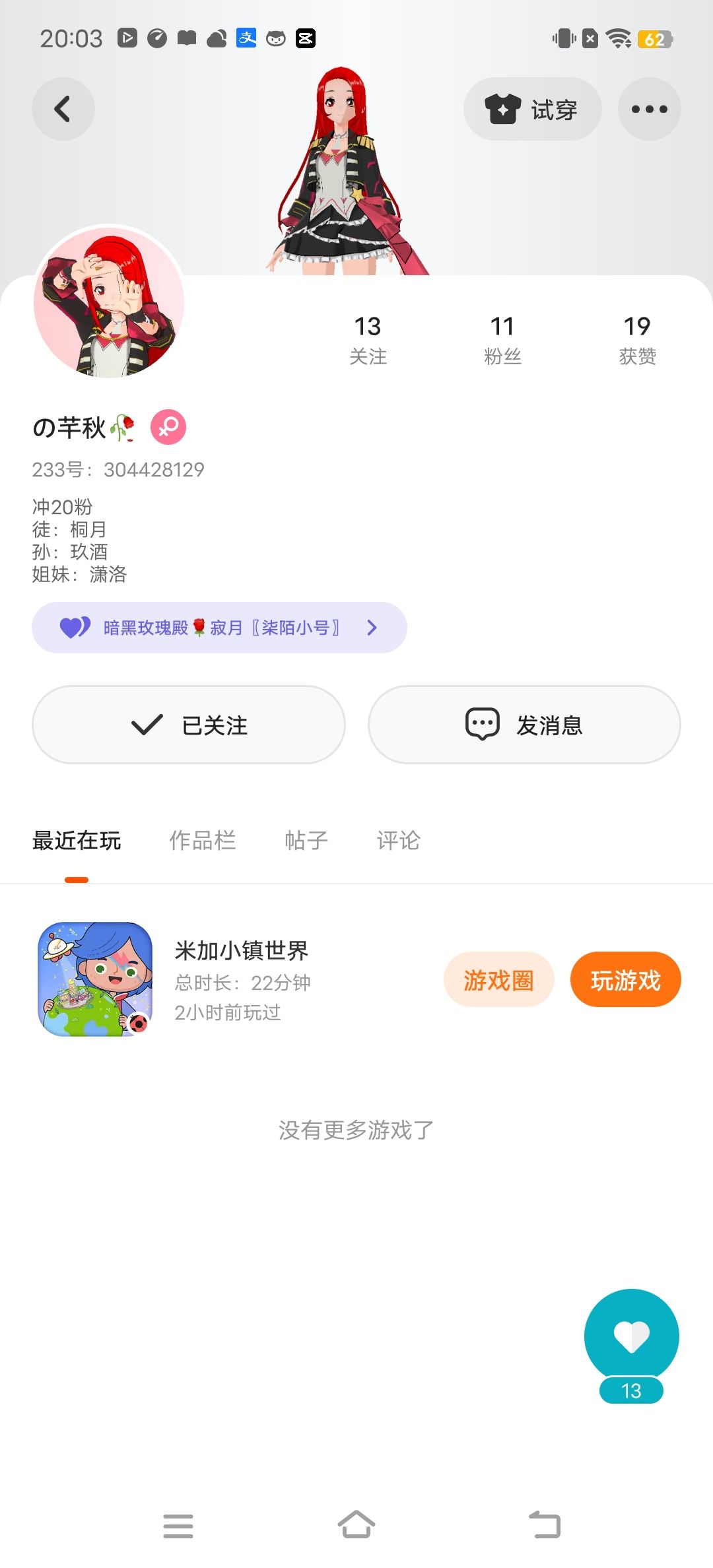View the 13 关注 following list
This screenshot has height=1568, width=713.
pyautogui.click(x=368, y=339)
